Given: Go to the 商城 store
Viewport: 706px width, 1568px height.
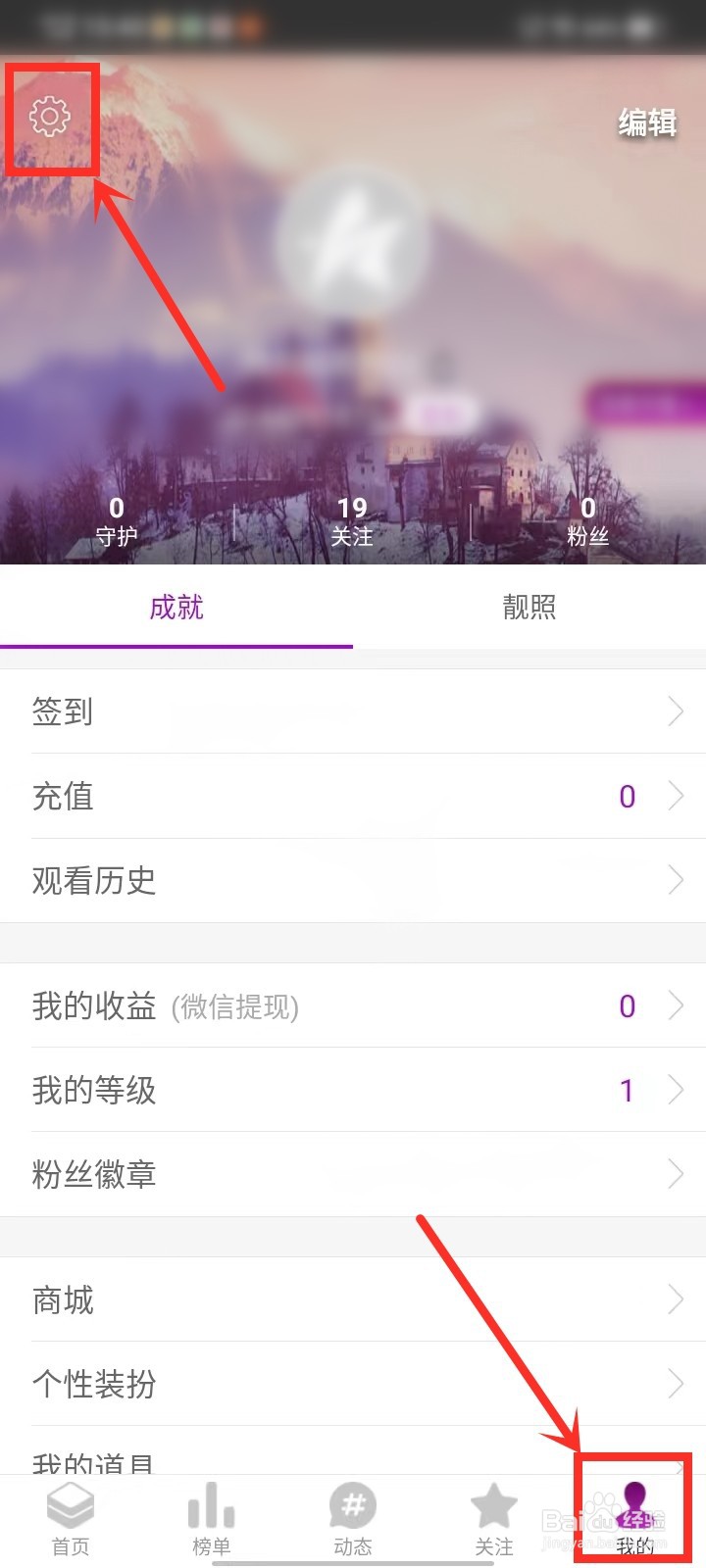Looking at the screenshot, I should tap(353, 1299).
